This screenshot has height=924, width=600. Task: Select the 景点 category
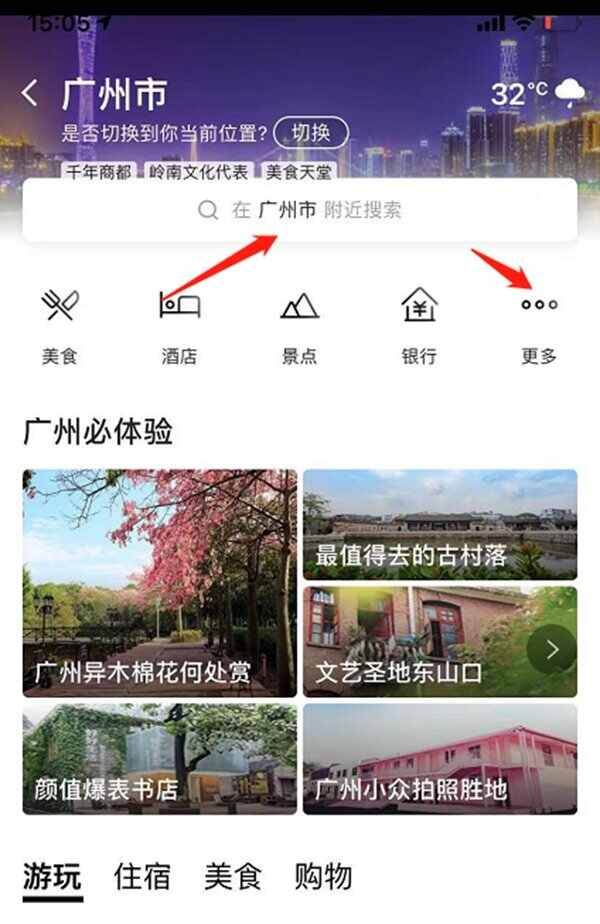click(299, 325)
